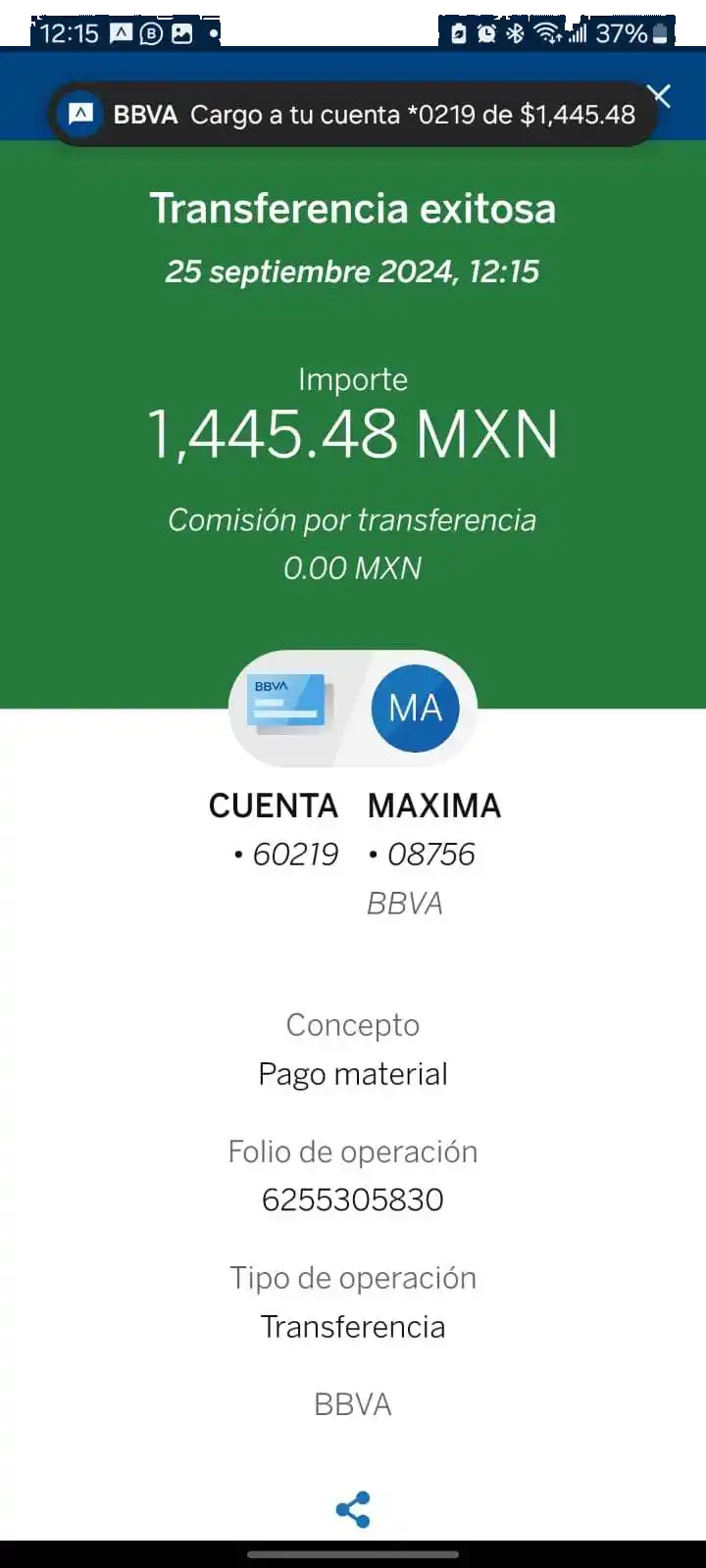Open the BBVA charge notification banner
Screen dimensions: 706x1568
pos(353,116)
